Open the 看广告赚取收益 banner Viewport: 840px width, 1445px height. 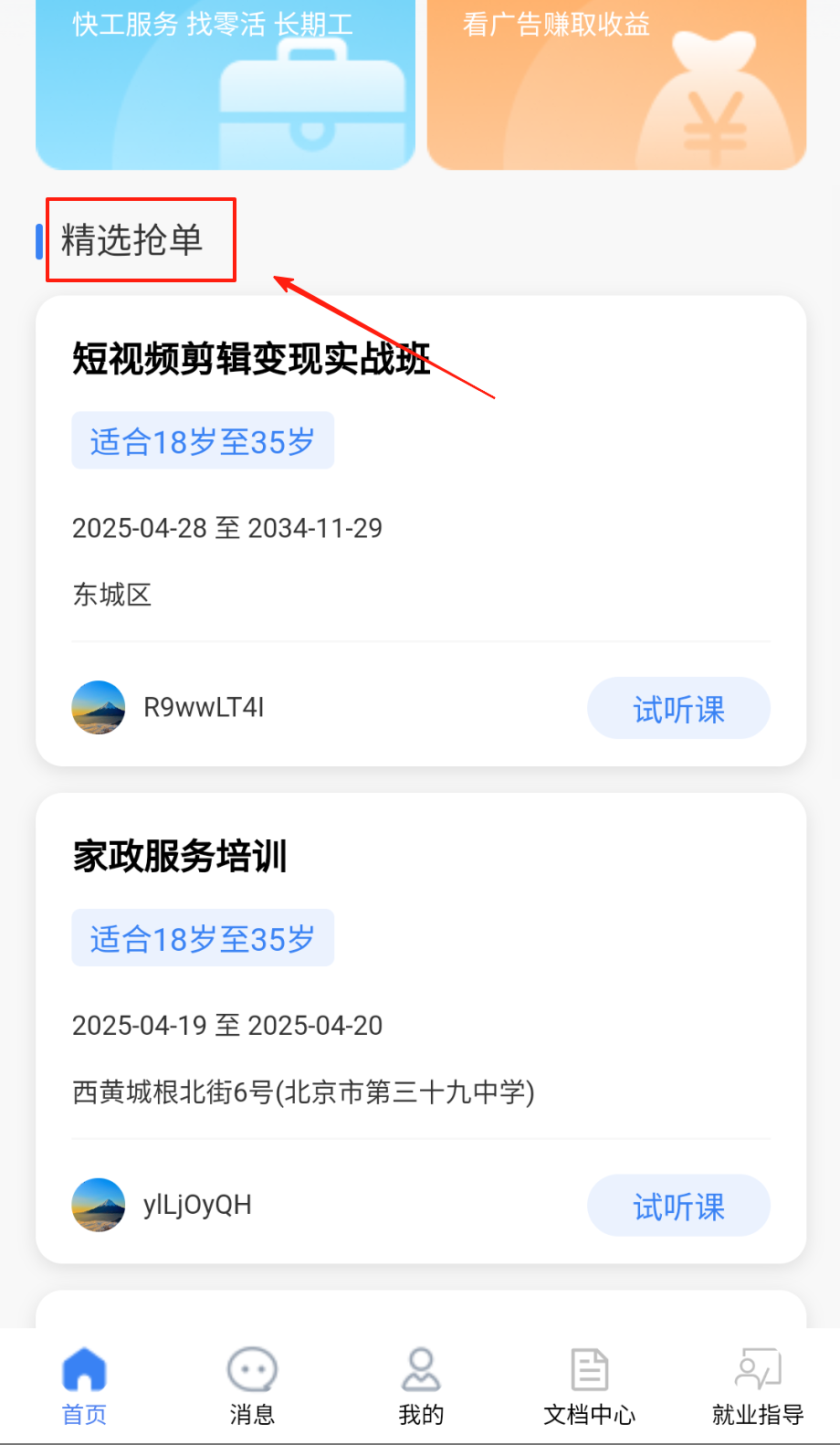pyautogui.click(x=616, y=84)
